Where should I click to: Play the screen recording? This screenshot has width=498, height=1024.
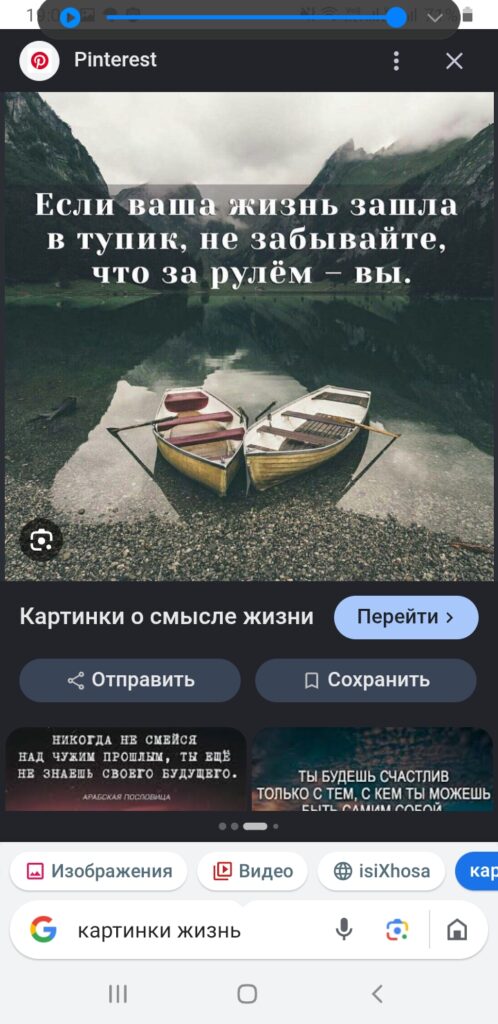tap(70, 18)
